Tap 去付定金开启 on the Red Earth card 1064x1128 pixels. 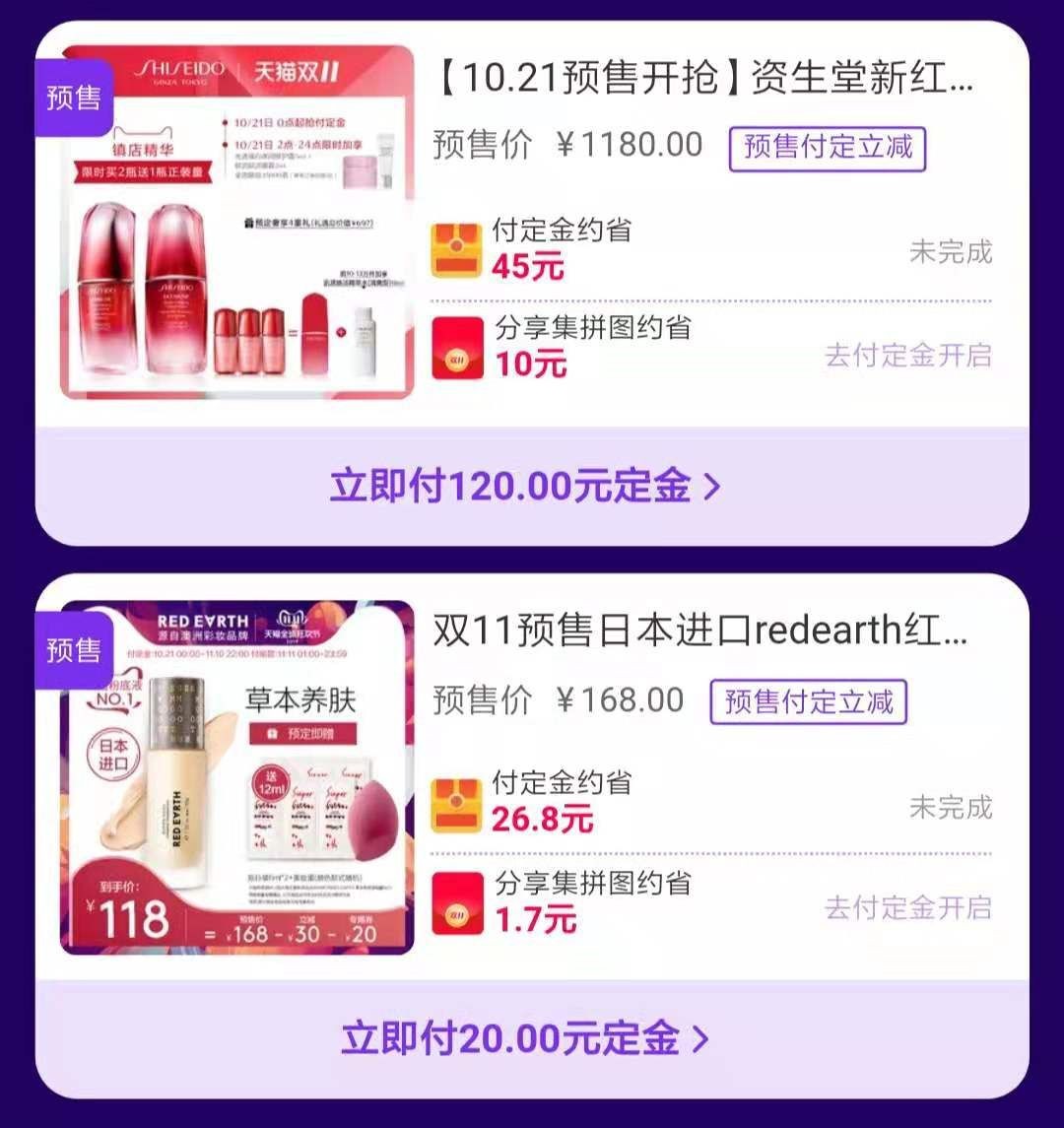point(907,908)
